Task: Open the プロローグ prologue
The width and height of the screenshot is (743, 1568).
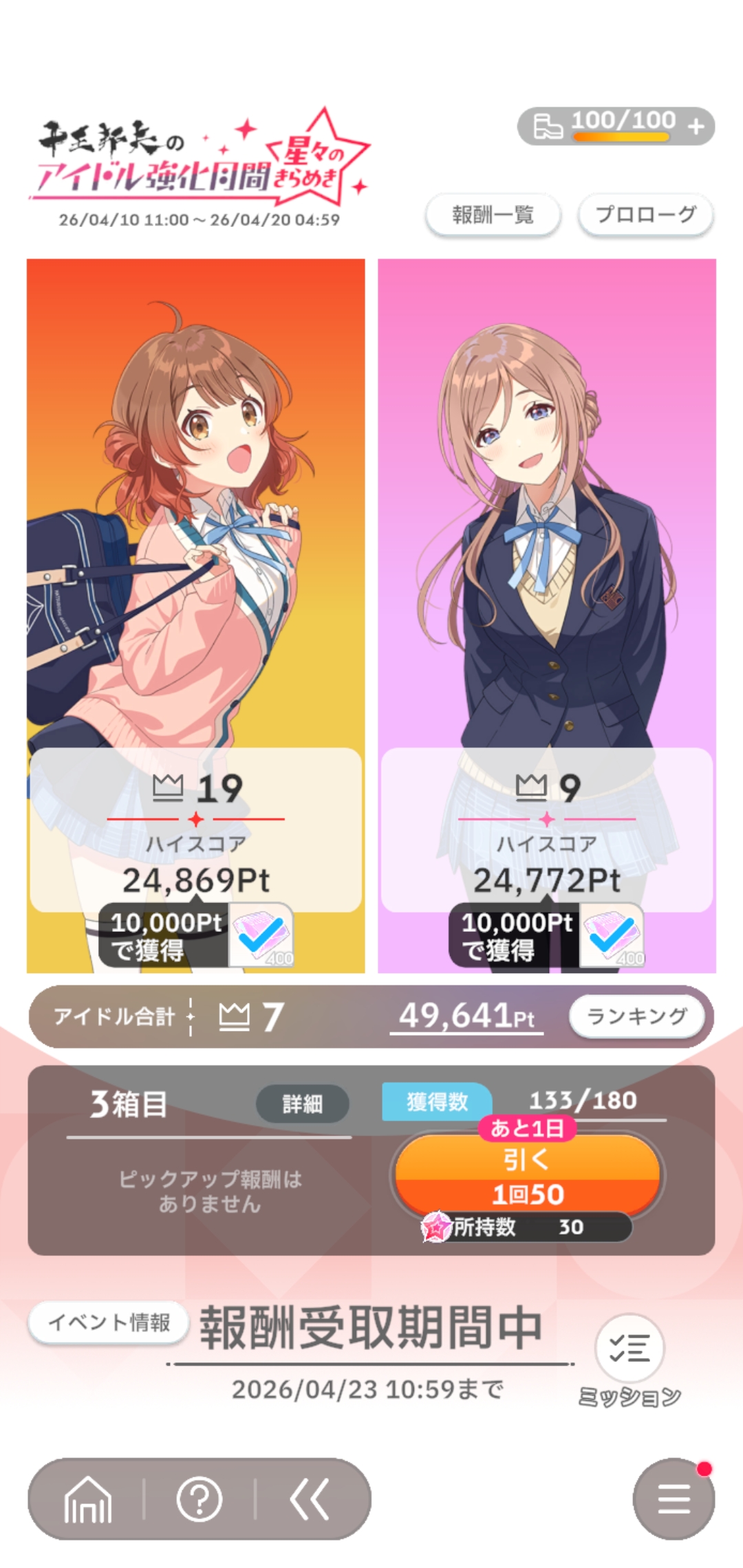Action: (x=645, y=215)
